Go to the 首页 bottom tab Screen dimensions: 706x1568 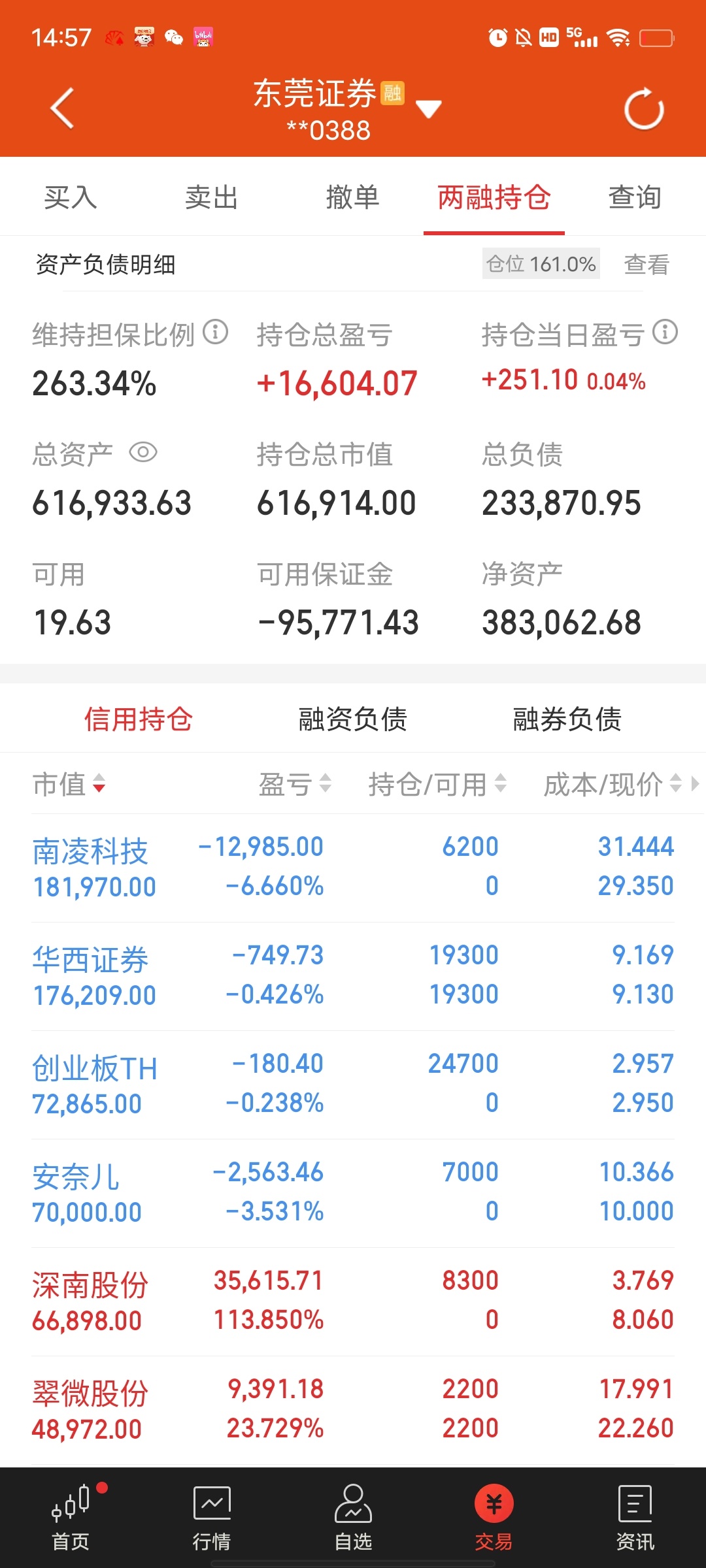[71, 1518]
